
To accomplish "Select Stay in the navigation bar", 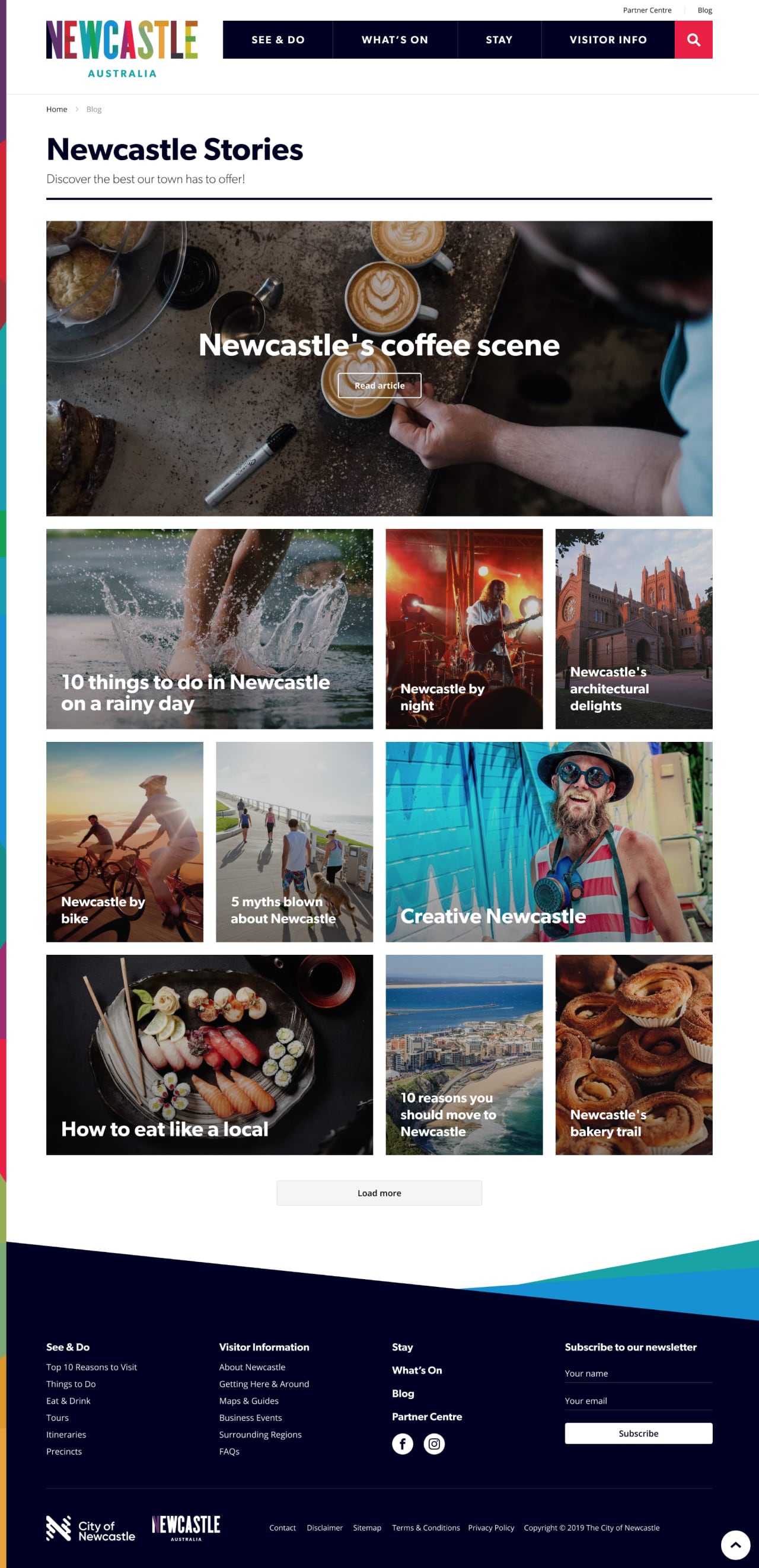I will click(499, 40).
